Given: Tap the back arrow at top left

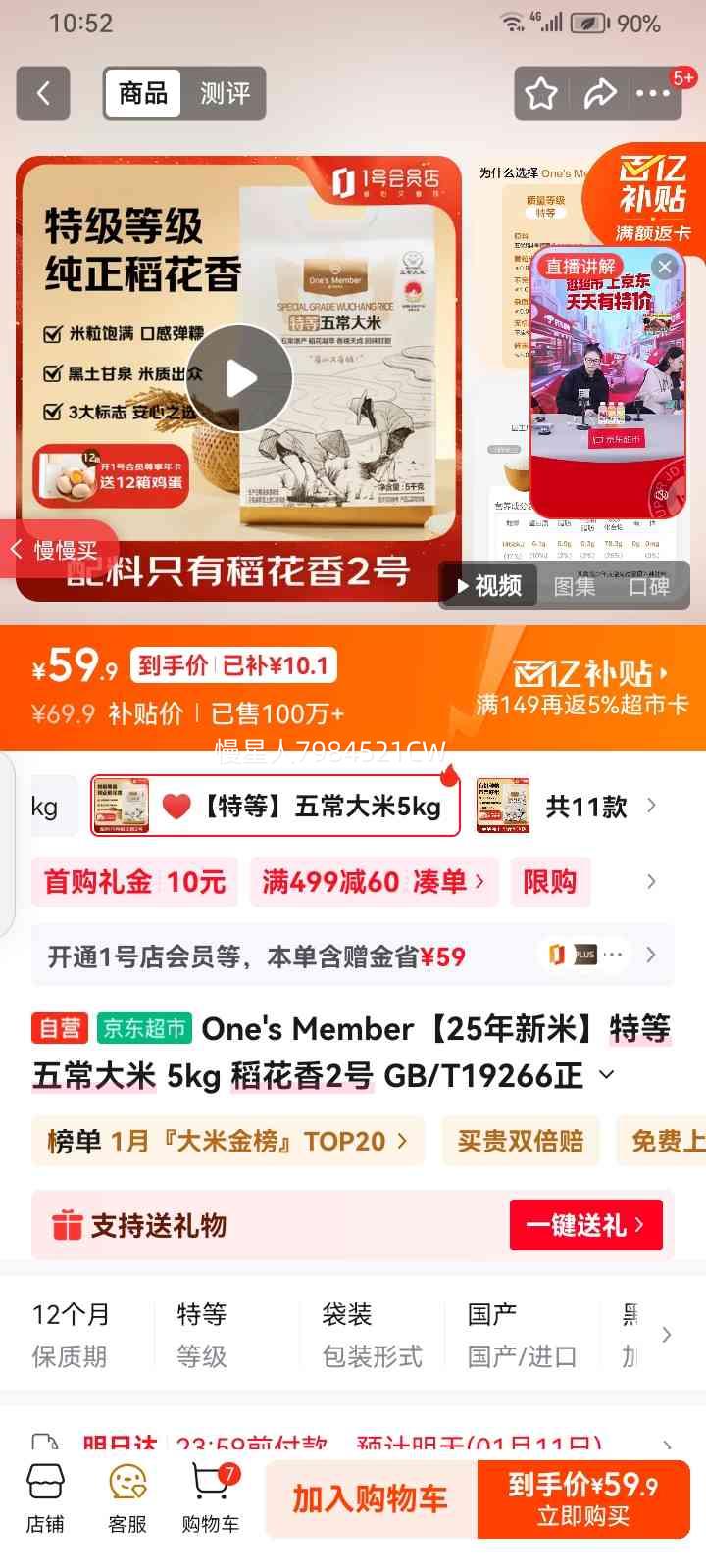Looking at the screenshot, I should [43, 93].
